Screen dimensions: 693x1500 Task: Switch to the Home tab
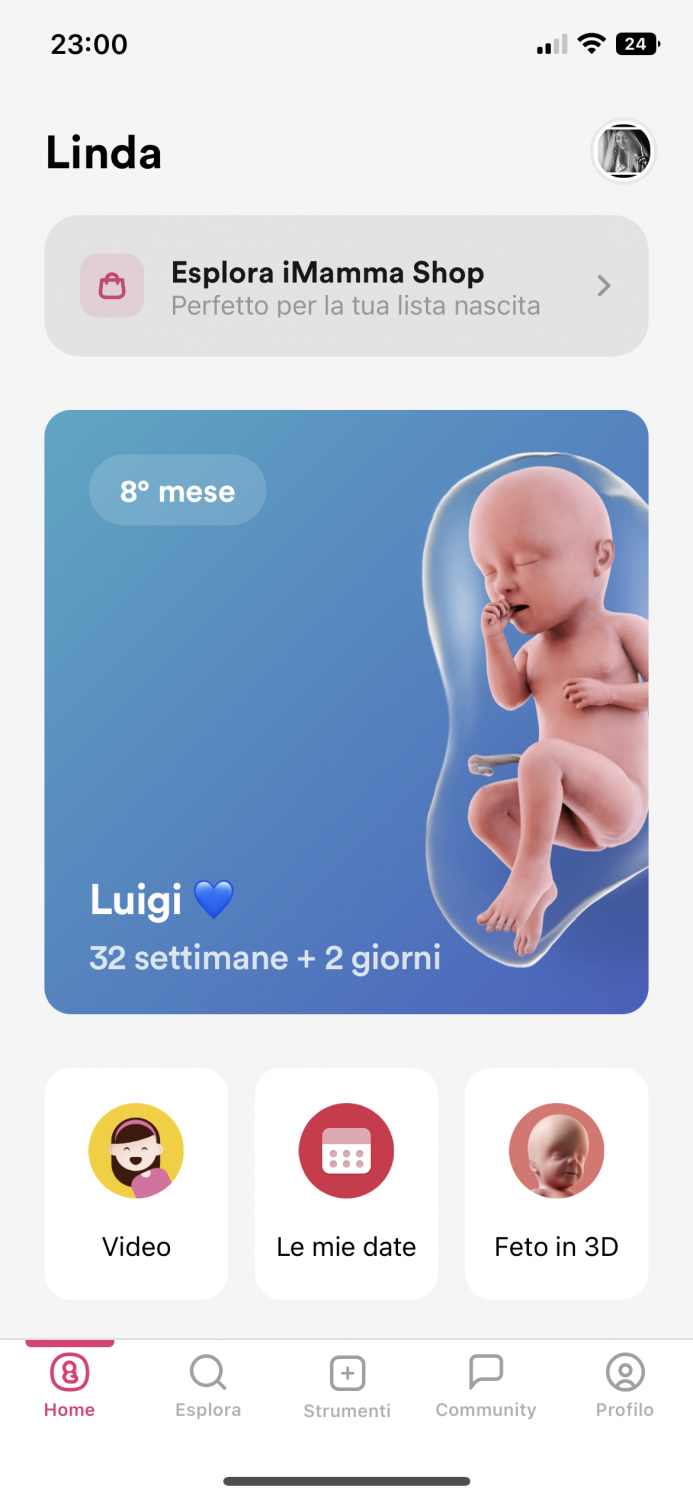(x=70, y=1386)
